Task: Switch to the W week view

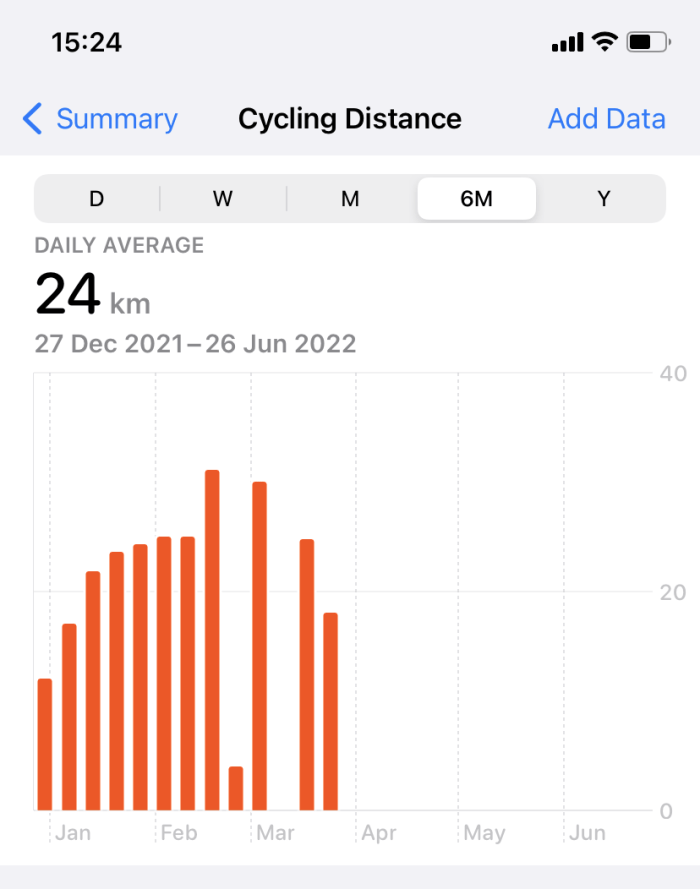Action: click(x=223, y=198)
